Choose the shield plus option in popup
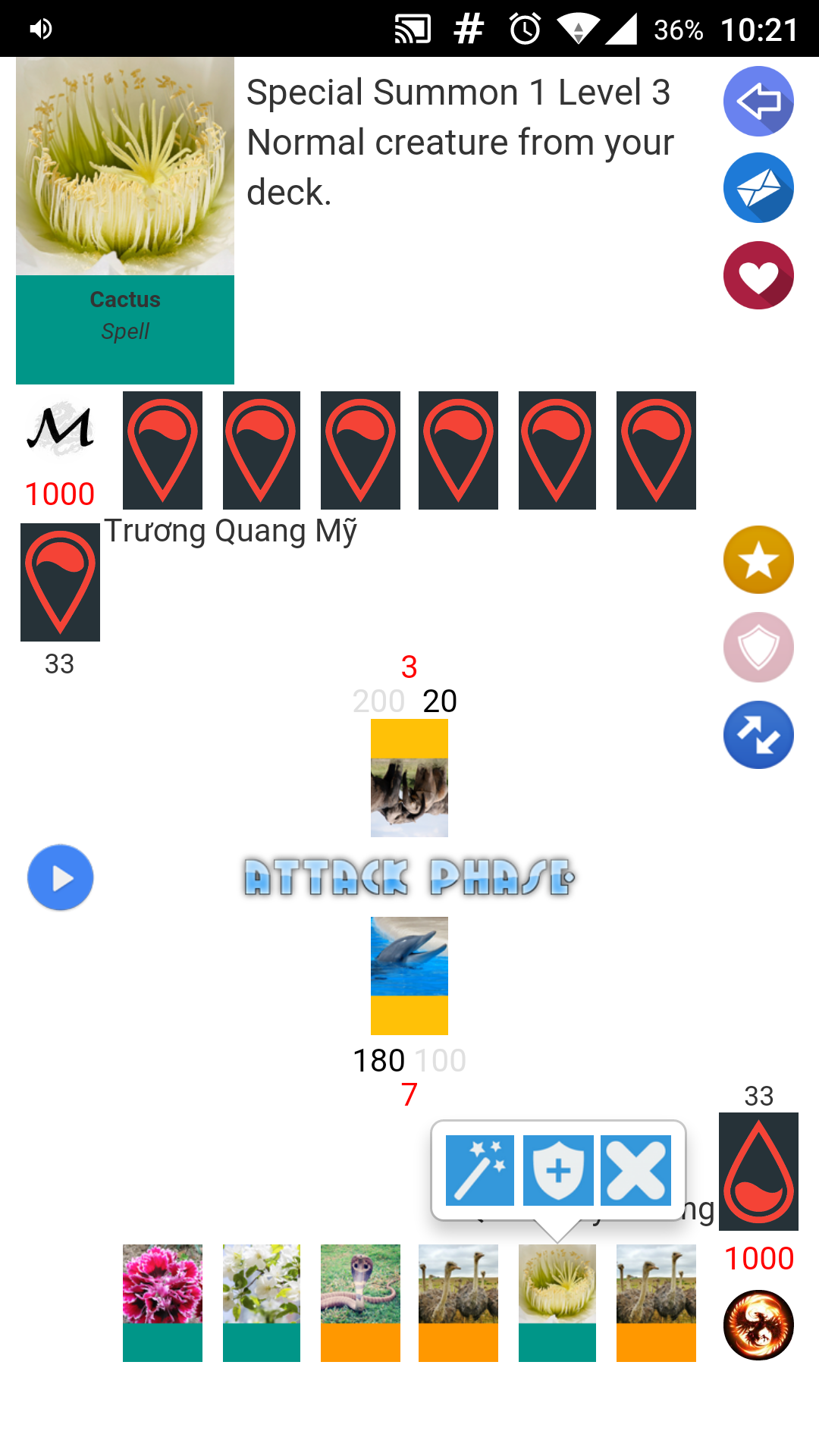Viewport: 819px width, 1456px height. click(558, 1170)
